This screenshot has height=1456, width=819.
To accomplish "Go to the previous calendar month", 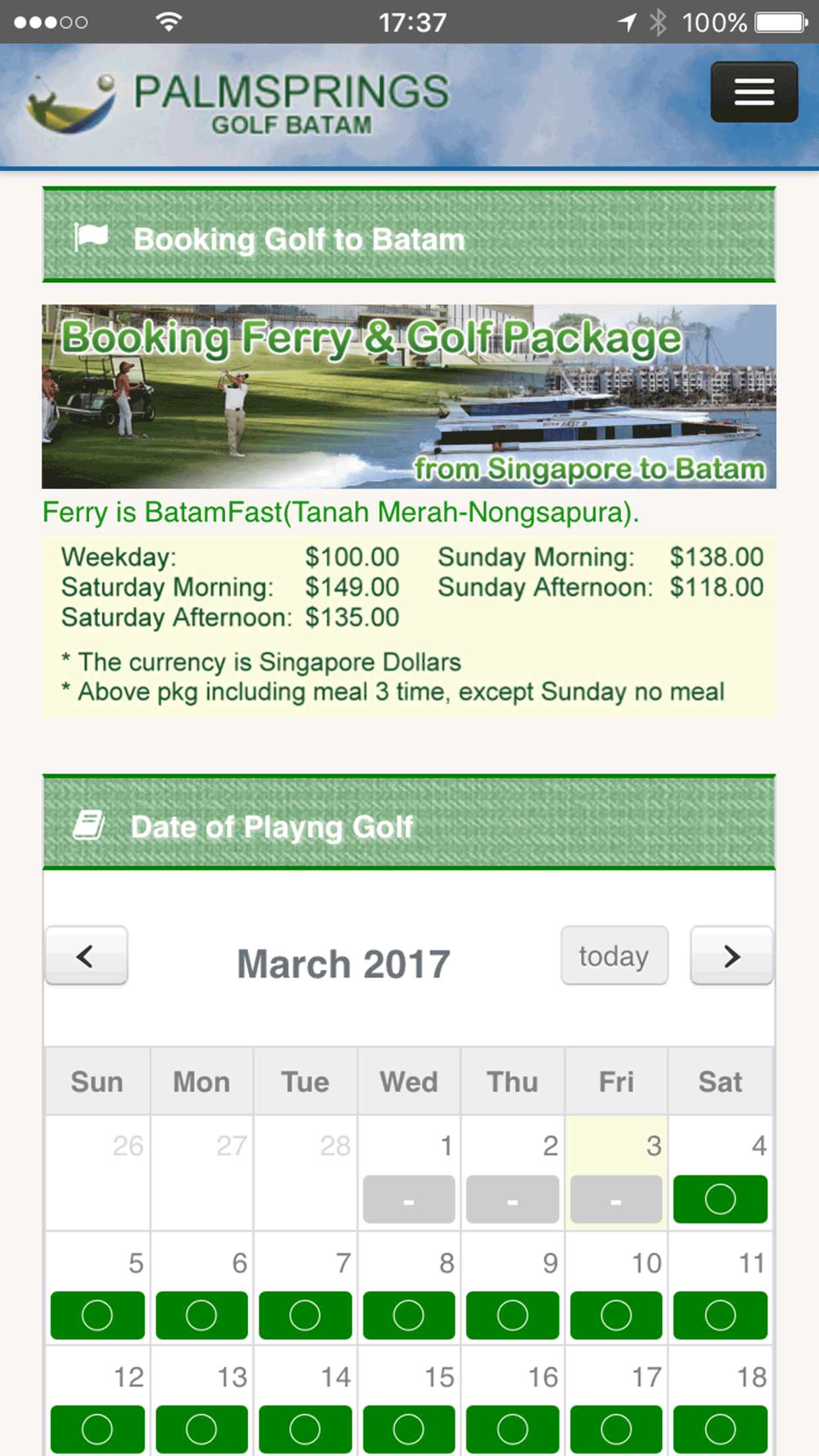I will pyautogui.click(x=86, y=956).
